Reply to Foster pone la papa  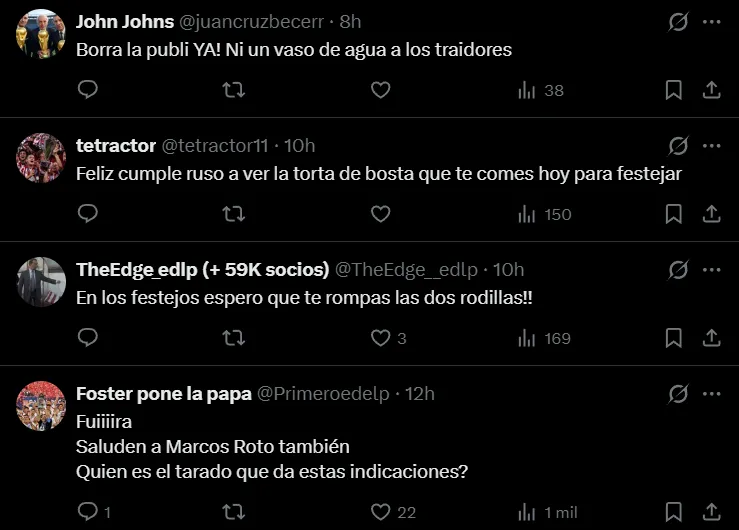pyautogui.click(x=88, y=512)
